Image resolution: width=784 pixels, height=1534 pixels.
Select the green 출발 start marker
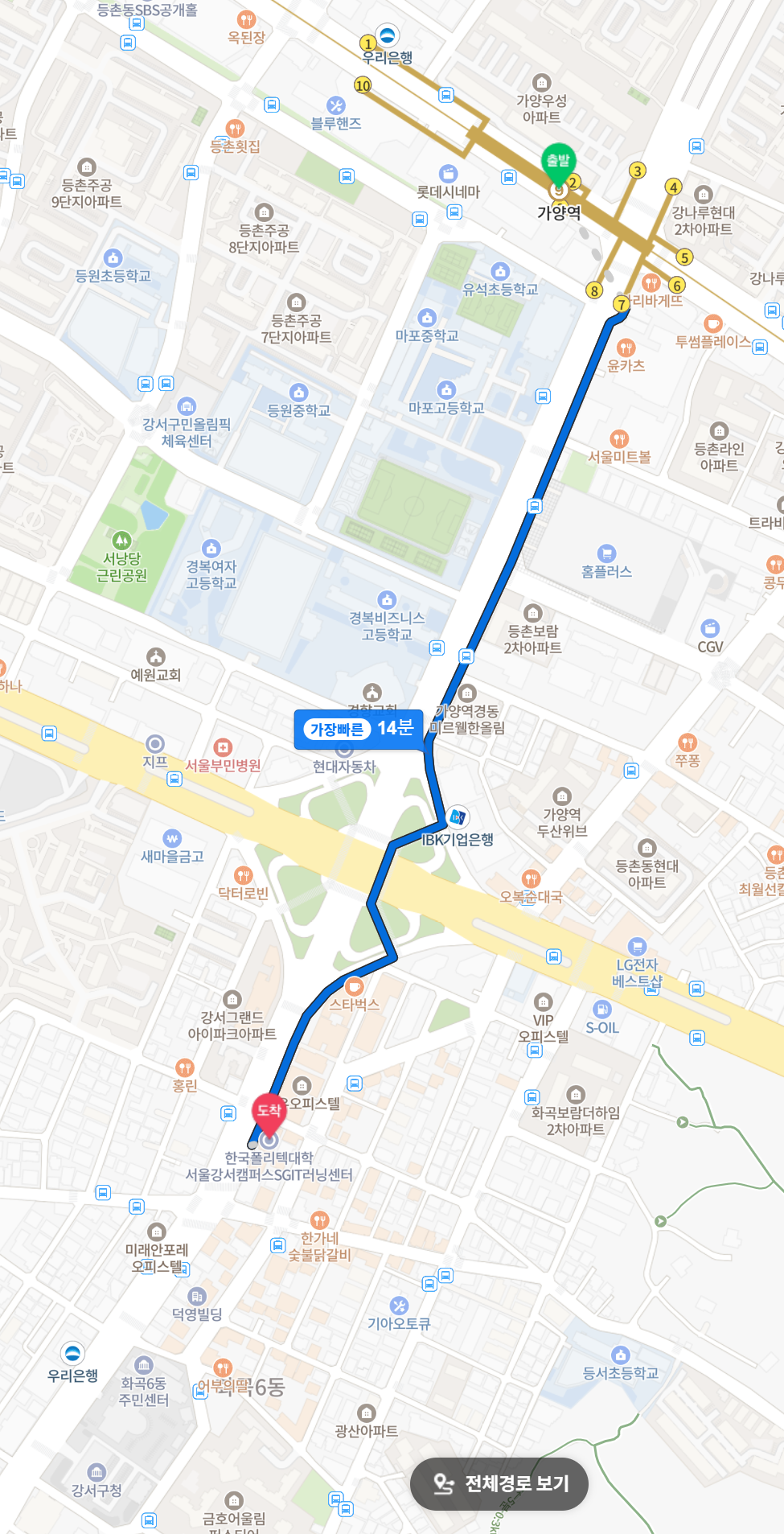(x=557, y=162)
